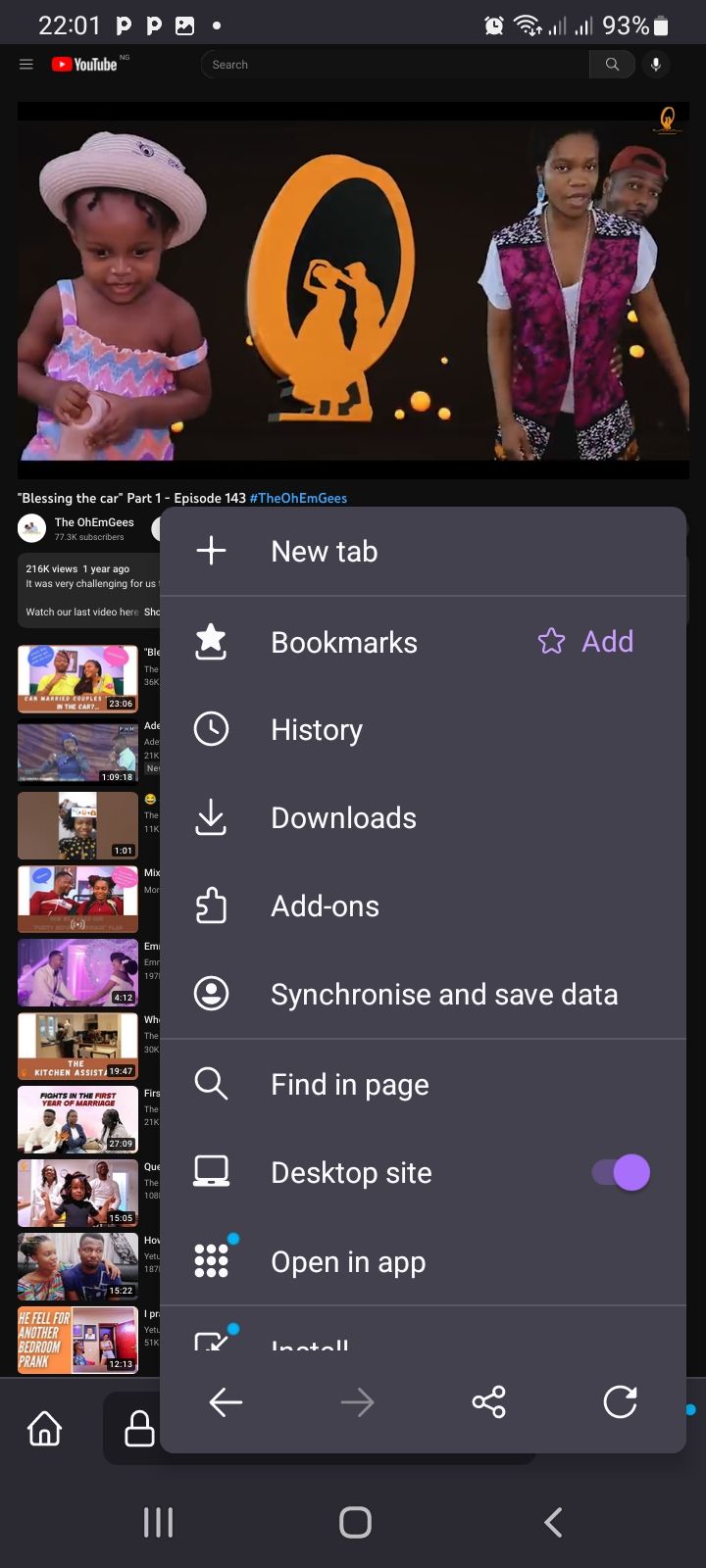The height and width of the screenshot is (1568, 706).
Task: Choose Open in app
Action: 347,1262
